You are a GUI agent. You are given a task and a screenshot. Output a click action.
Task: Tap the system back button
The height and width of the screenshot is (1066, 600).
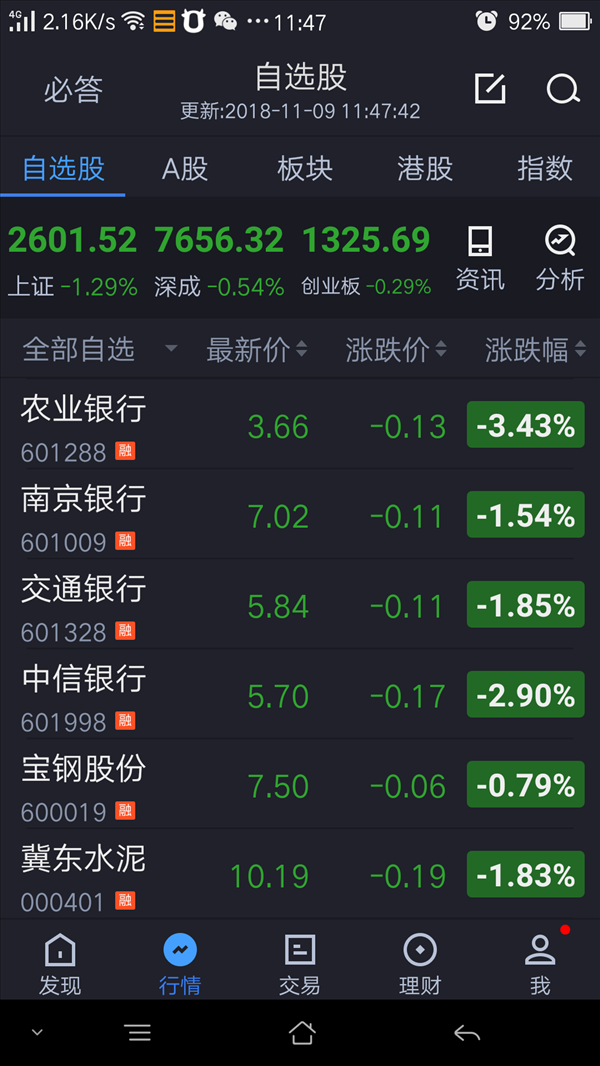[467, 1034]
